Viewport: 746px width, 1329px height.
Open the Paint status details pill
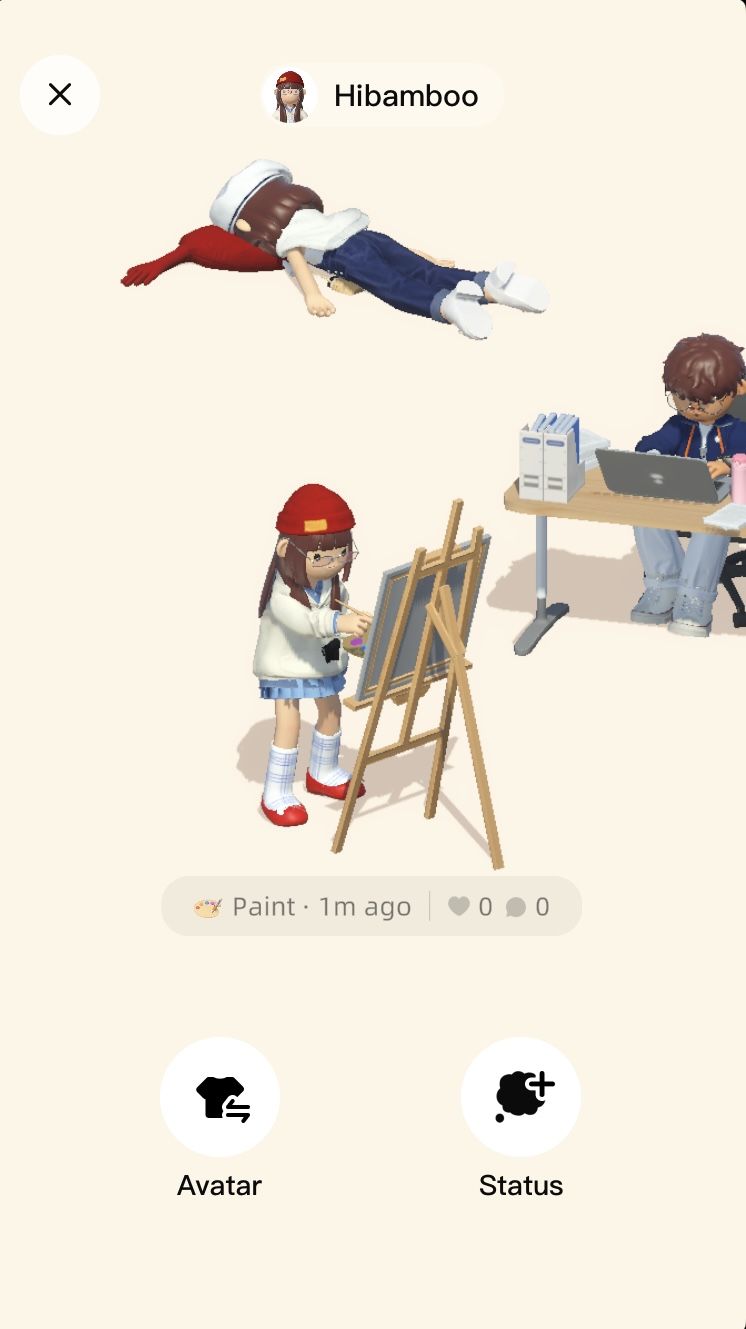(301, 907)
